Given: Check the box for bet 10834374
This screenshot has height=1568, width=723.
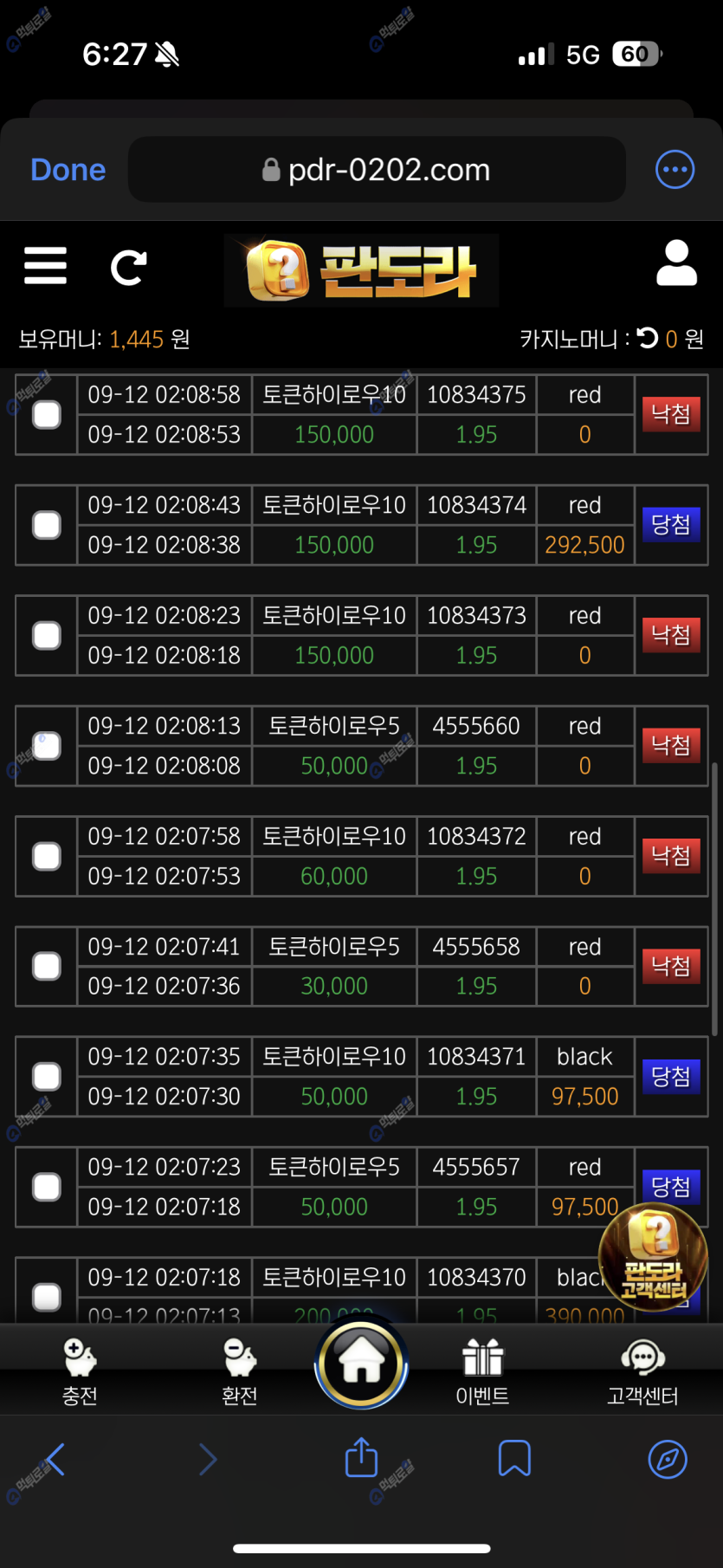Looking at the screenshot, I should 47,525.
